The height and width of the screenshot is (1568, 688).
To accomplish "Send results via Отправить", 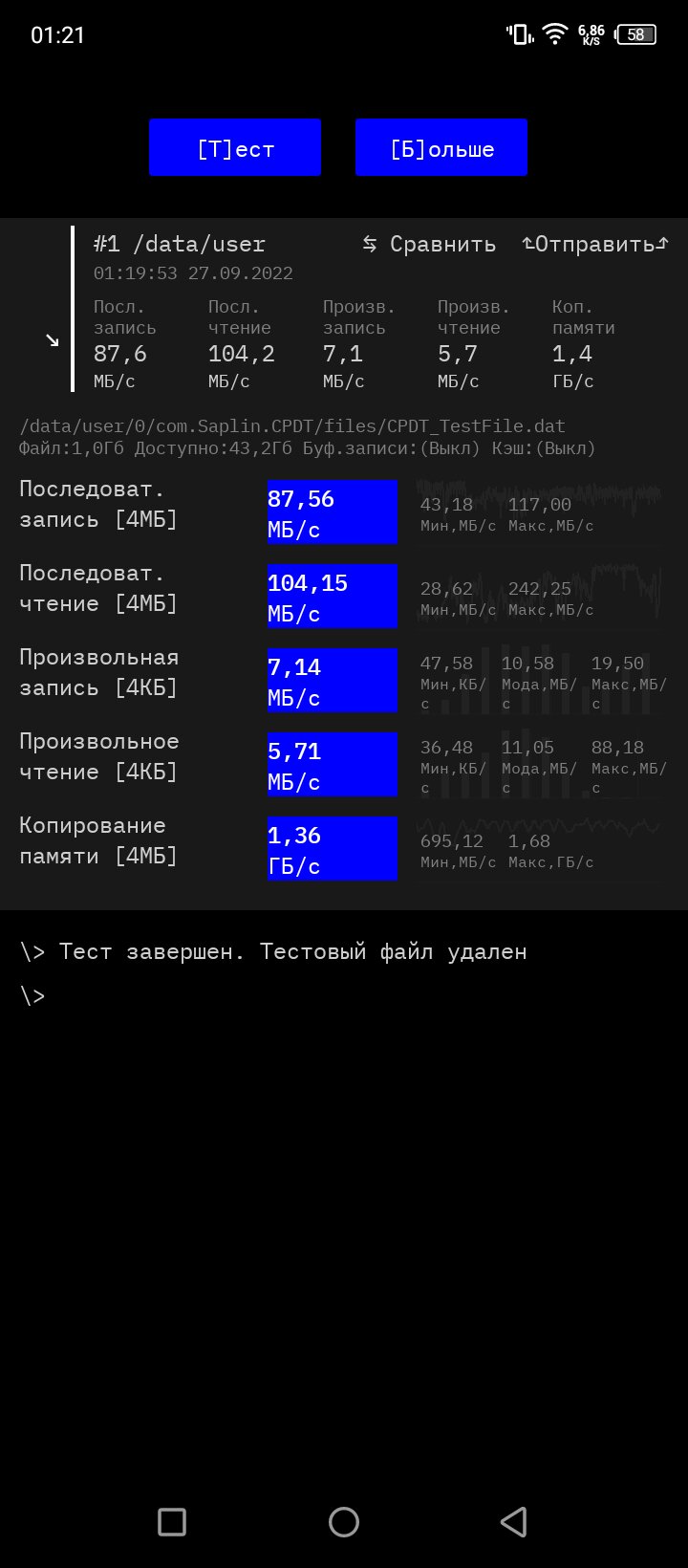I will coord(594,244).
